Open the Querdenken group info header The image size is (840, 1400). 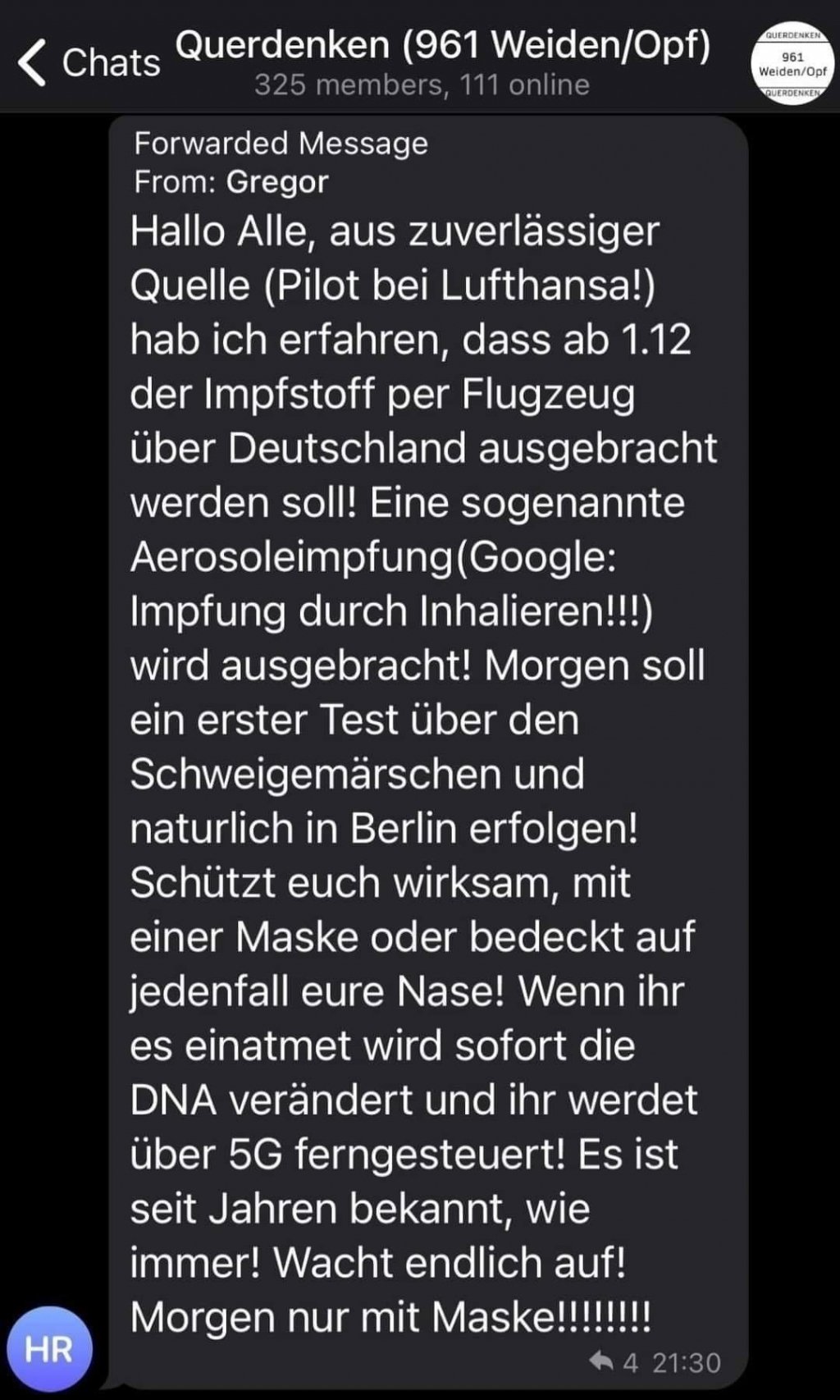click(443, 62)
